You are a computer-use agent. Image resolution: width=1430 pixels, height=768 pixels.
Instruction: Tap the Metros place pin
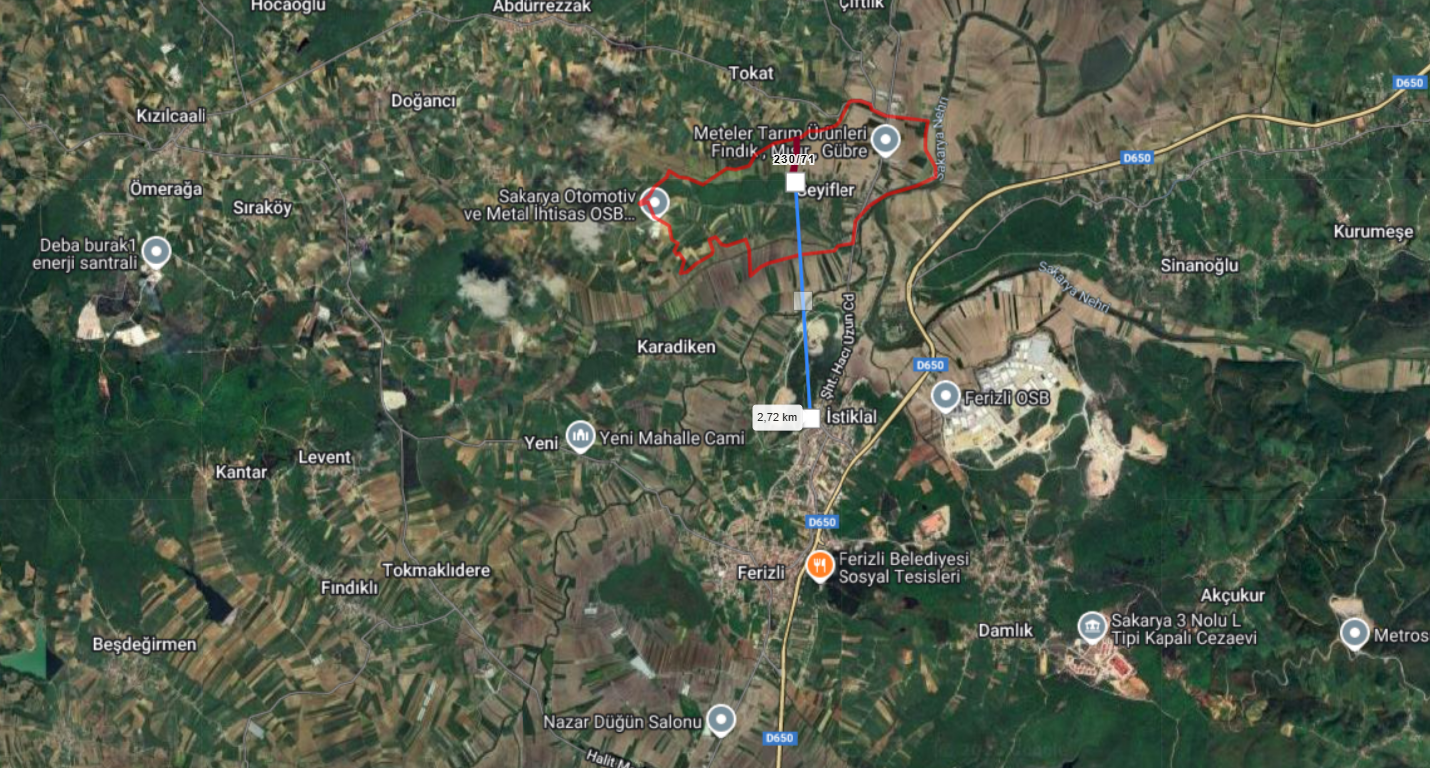coord(1354,633)
